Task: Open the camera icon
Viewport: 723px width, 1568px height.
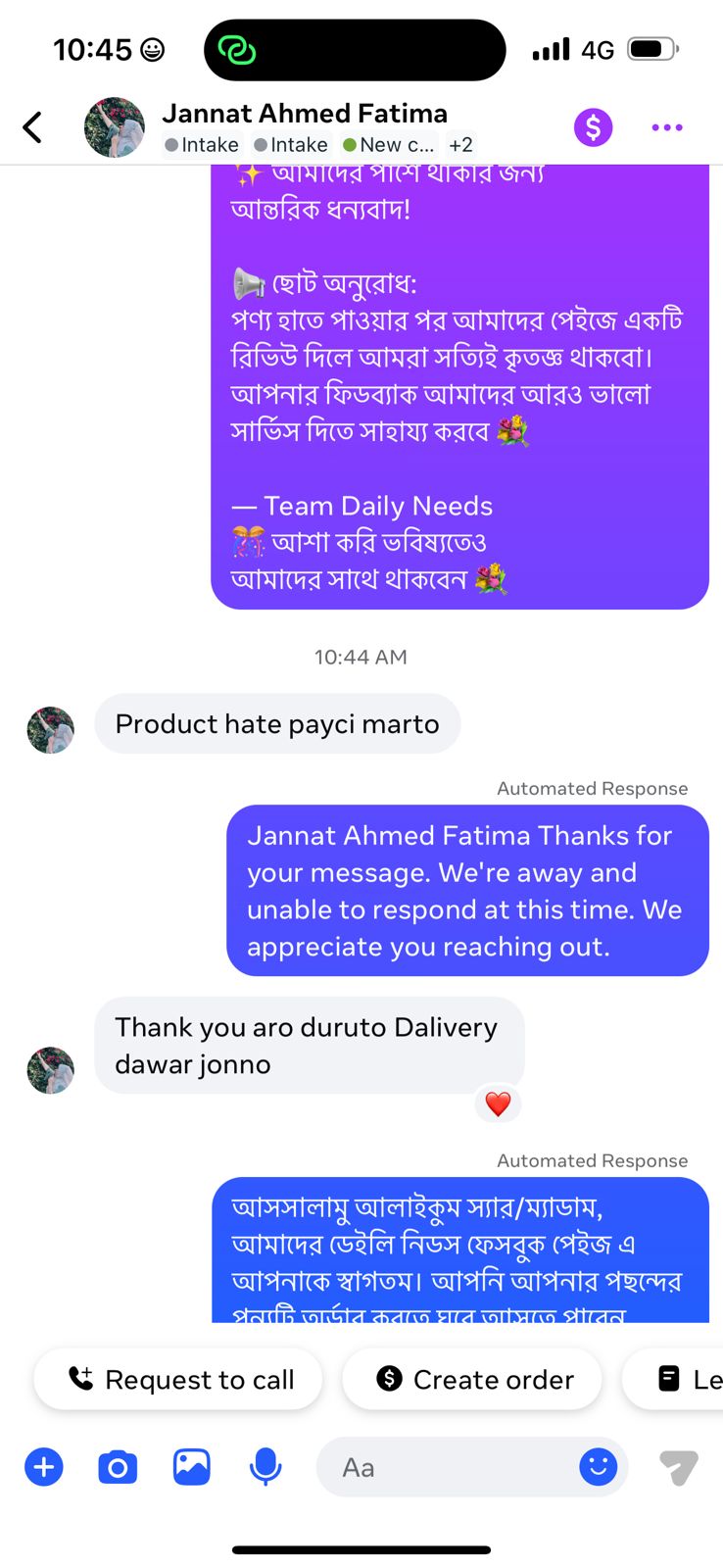Action: pos(117,1467)
